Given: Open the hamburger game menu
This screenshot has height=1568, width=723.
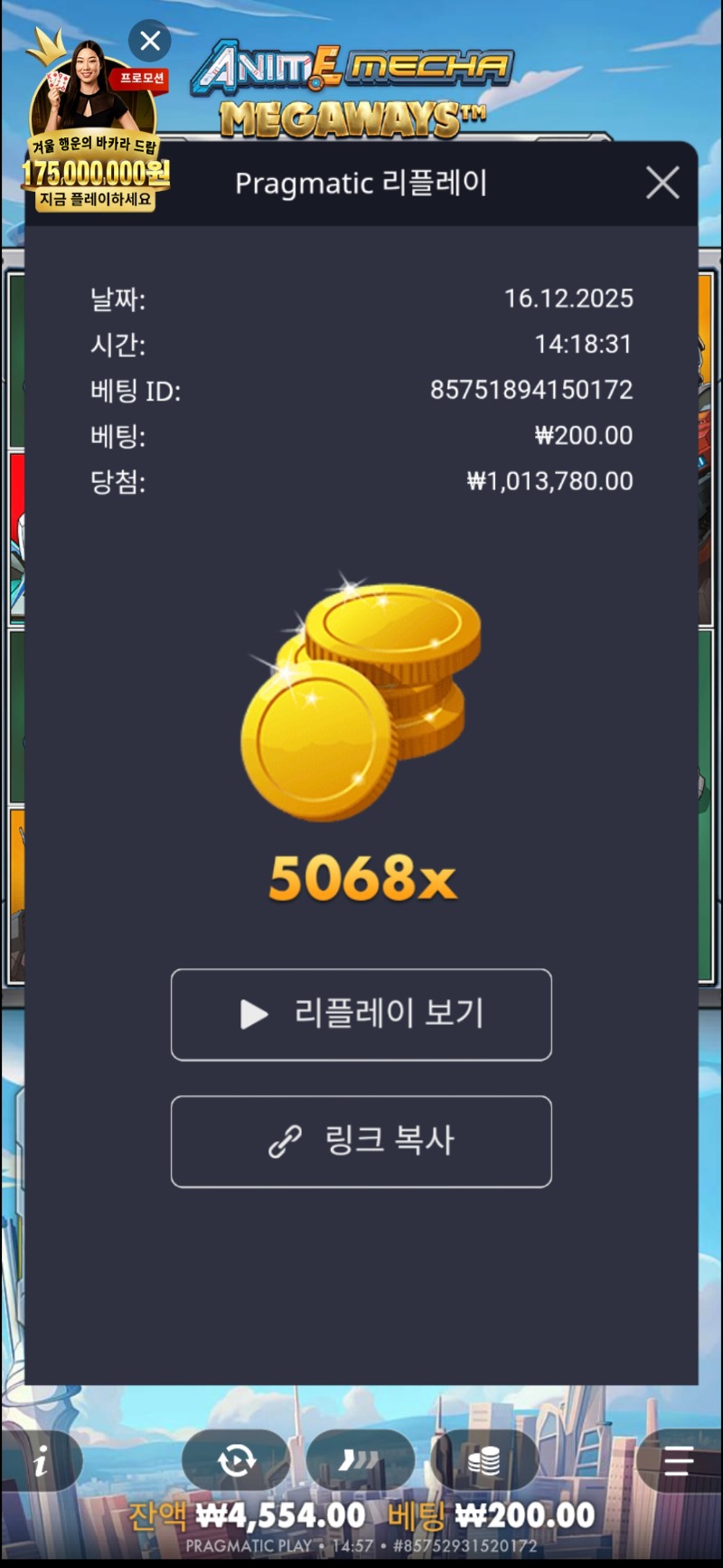Looking at the screenshot, I should point(678,1460).
